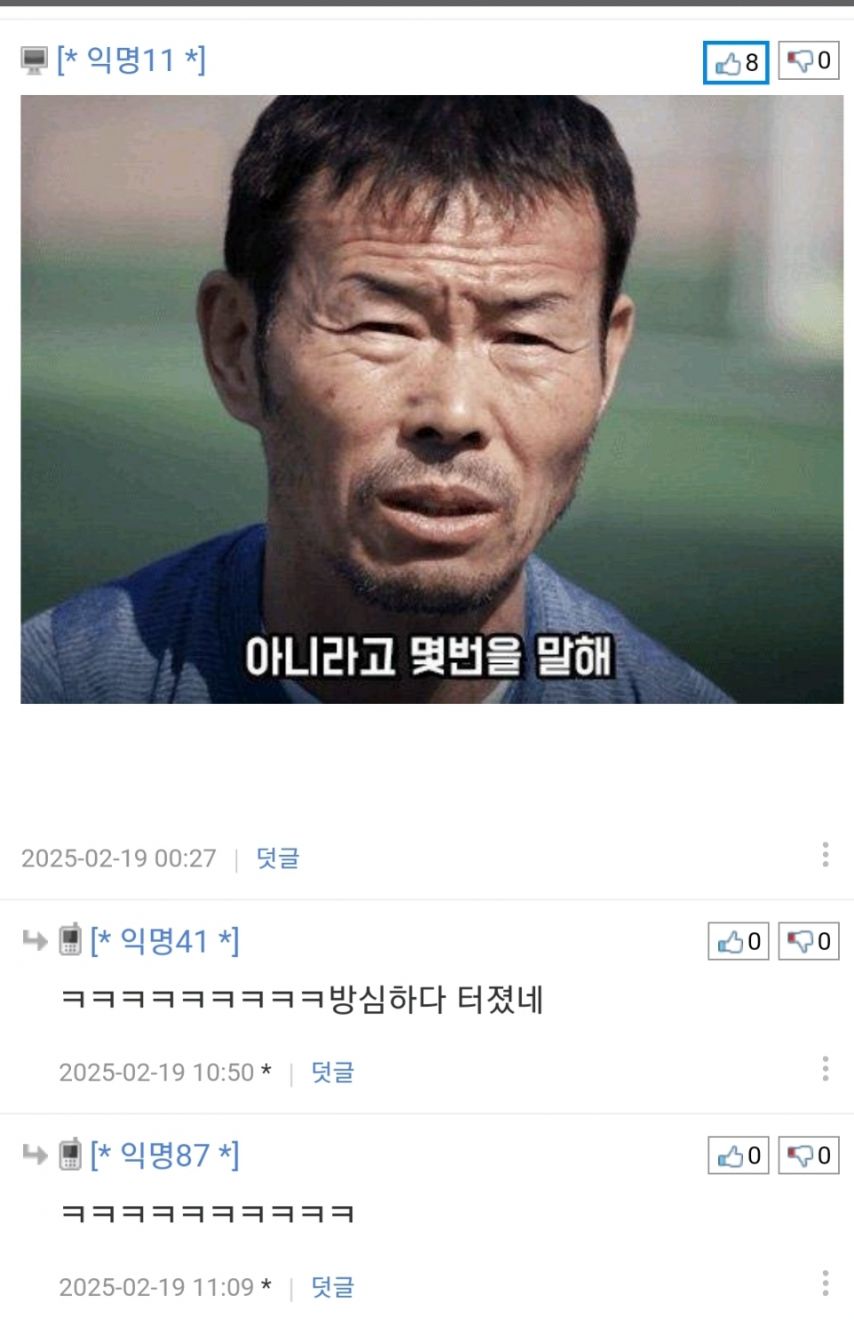
Task: Open more options for 익명11's comment
Action: point(825,855)
